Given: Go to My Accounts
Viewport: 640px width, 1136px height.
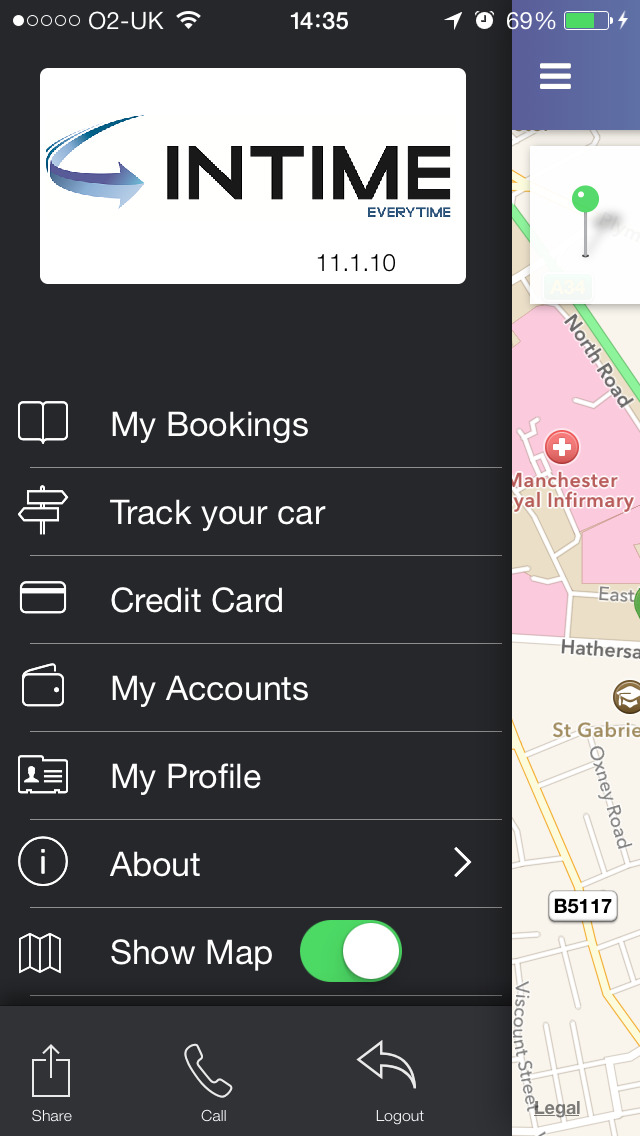Looking at the screenshot, I should (x=209, y=688).
